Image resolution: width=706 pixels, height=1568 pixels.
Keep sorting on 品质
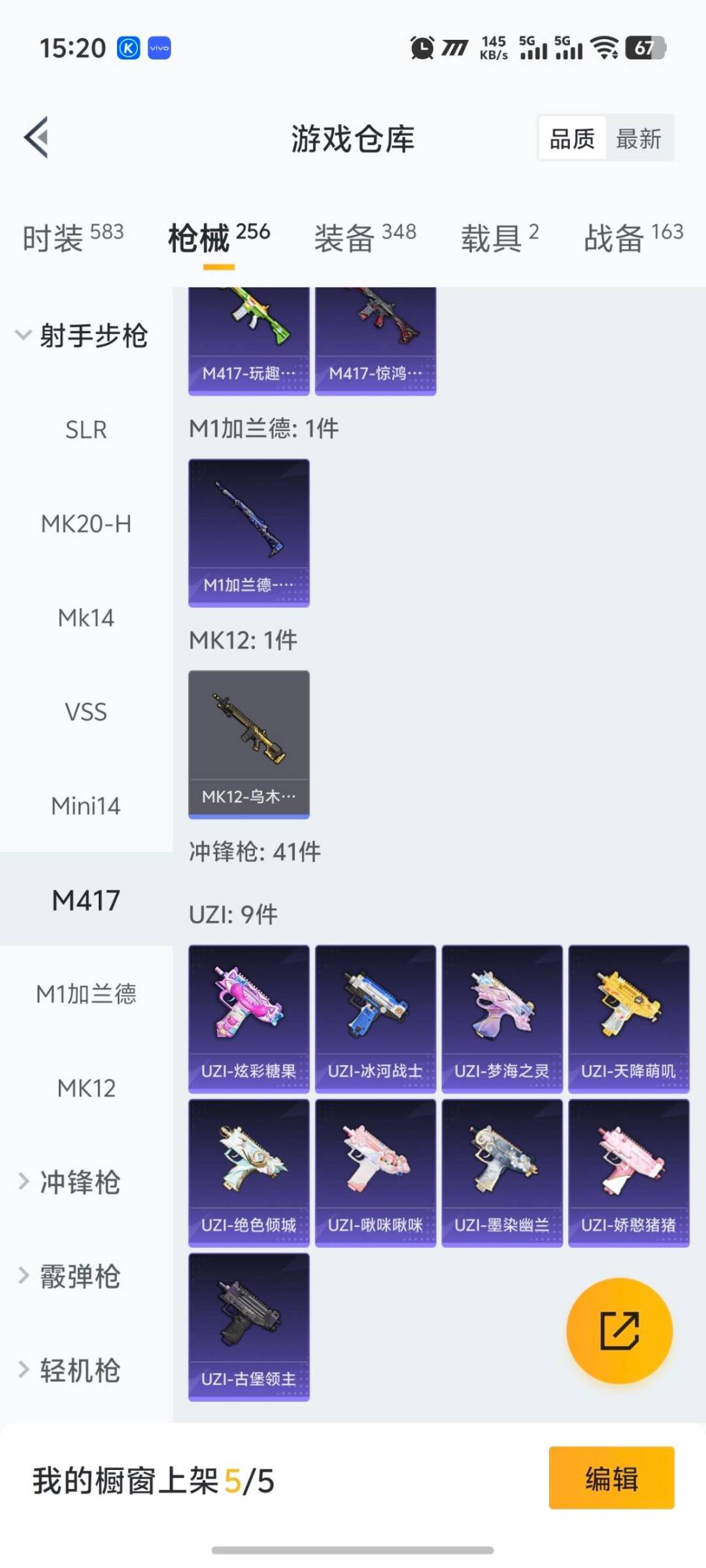click(572, 138)
